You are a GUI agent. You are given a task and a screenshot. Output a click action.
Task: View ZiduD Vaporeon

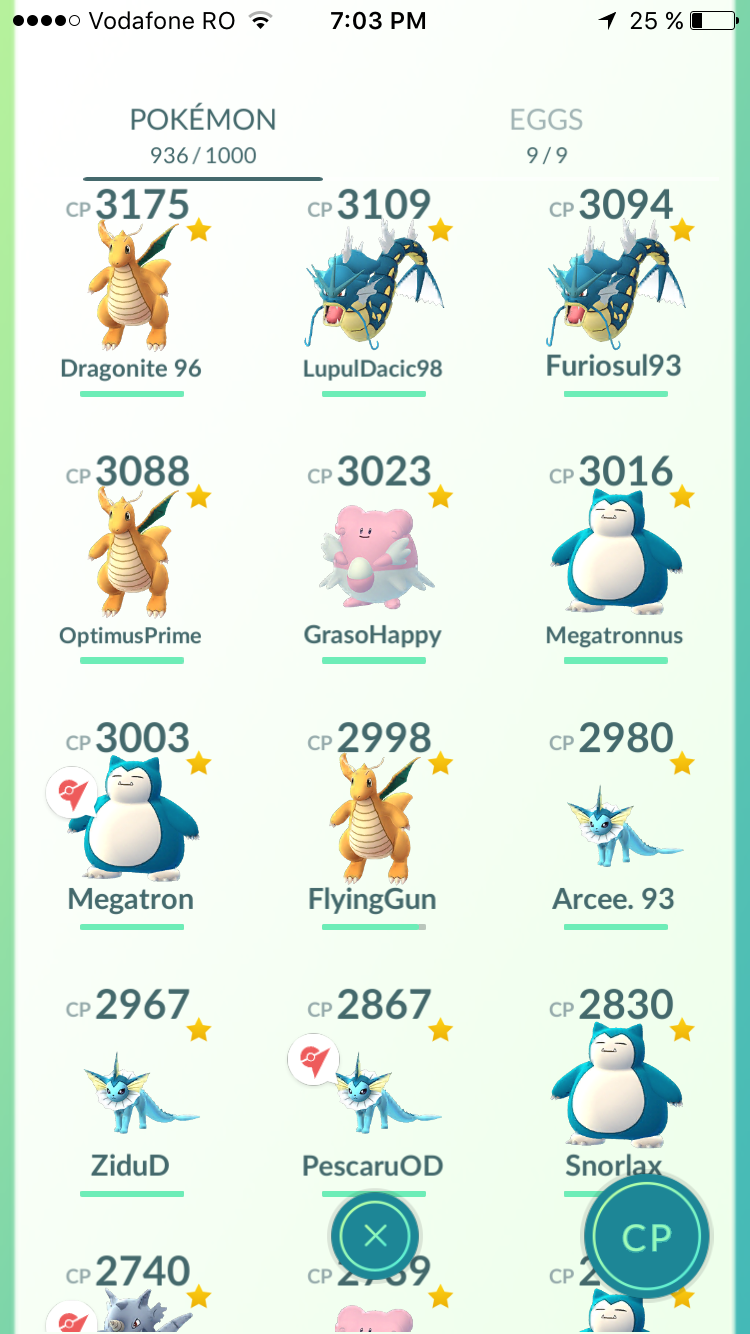pyautogui.click(x=132, y=1090)
